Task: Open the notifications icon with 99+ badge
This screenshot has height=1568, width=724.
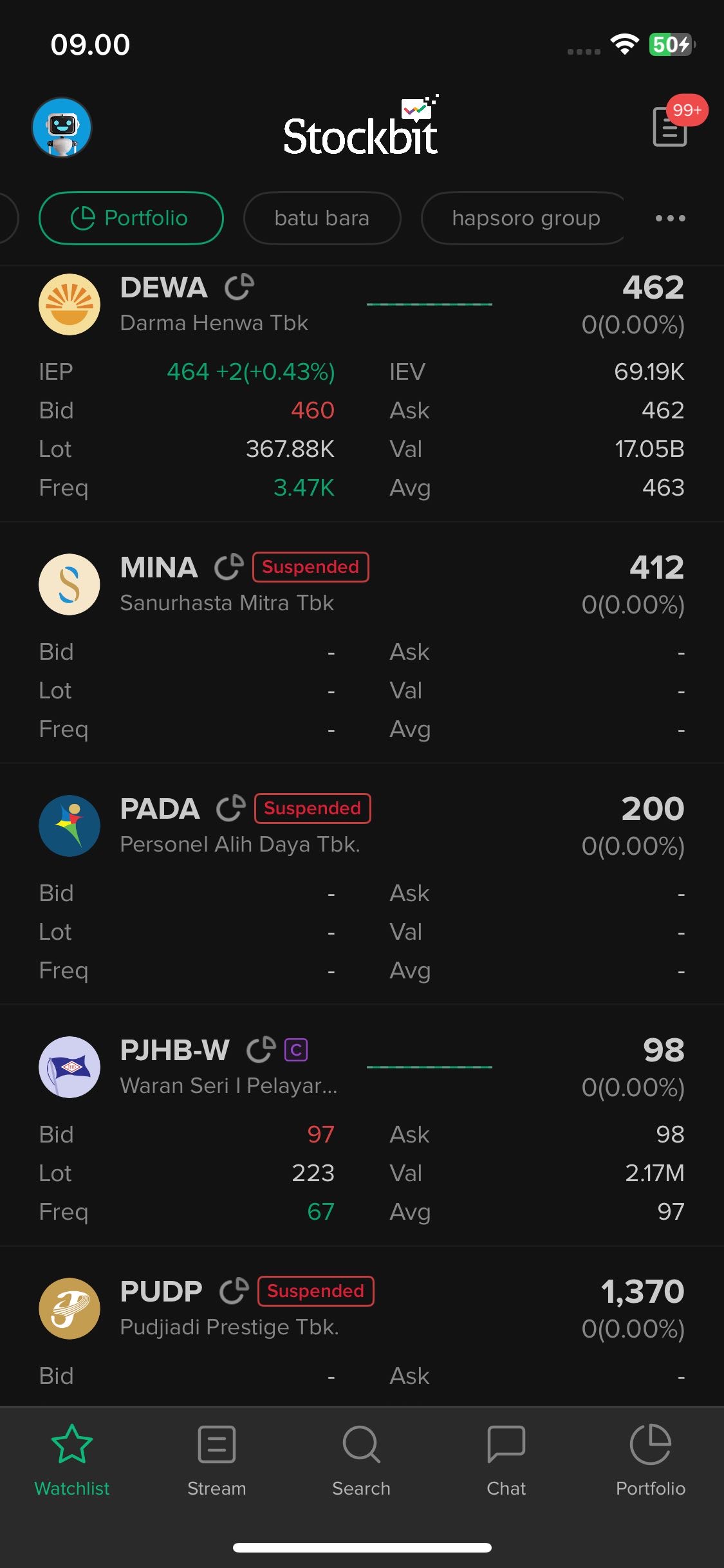Action: pyautogui.click(x=671, y=126)
